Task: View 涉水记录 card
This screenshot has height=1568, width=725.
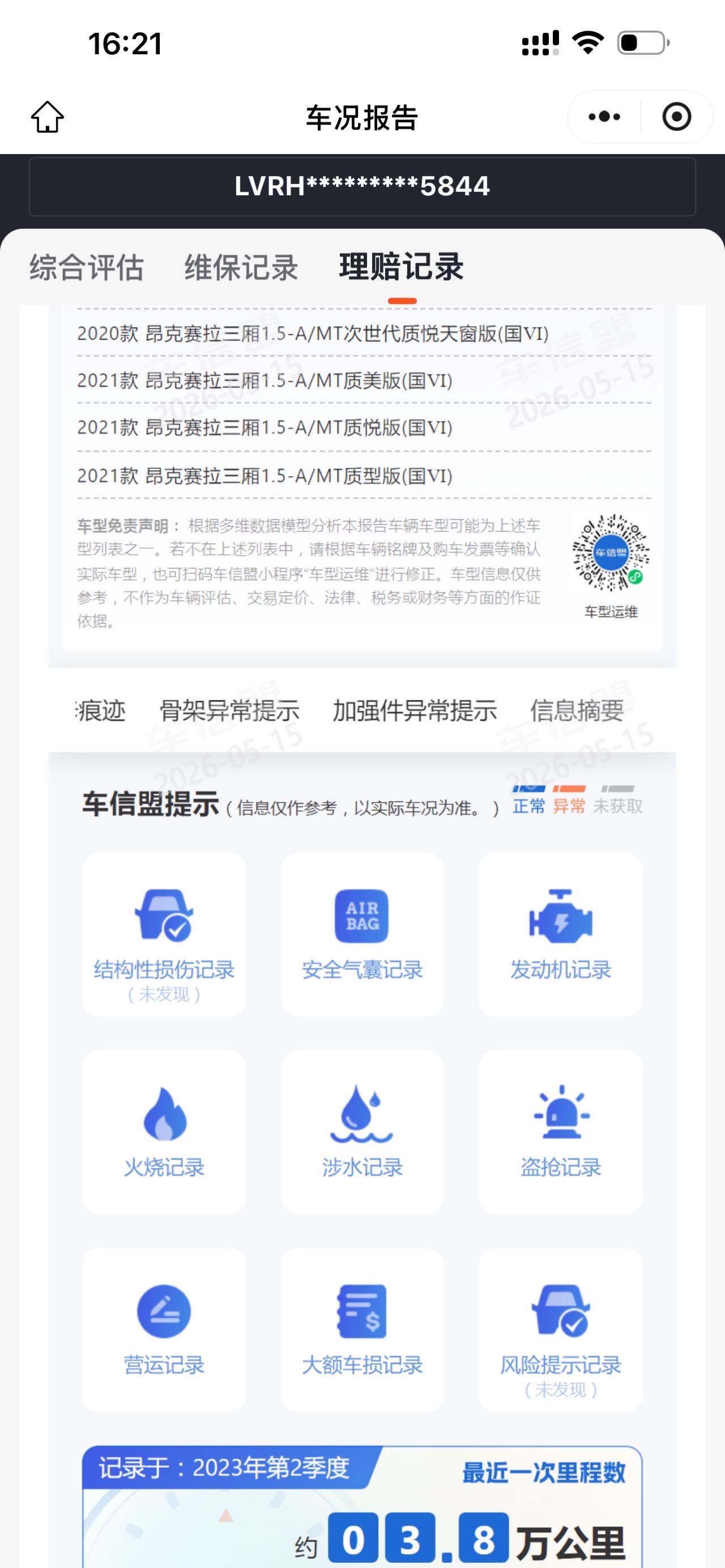Action: pyautogui.click(x=362, y=1132)
